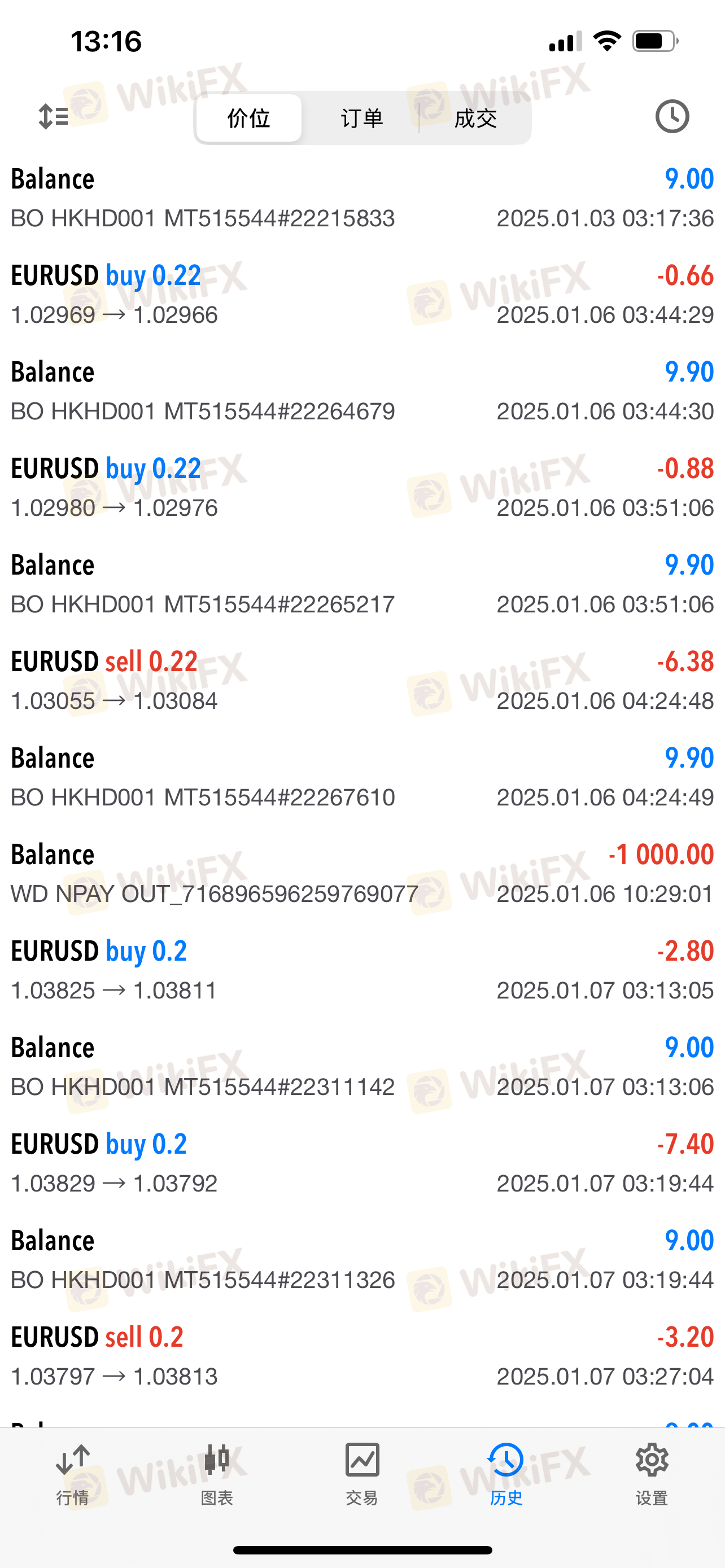725x1568 pixels.
Task: Open the 设置 tab
Action: point(652,1474)
